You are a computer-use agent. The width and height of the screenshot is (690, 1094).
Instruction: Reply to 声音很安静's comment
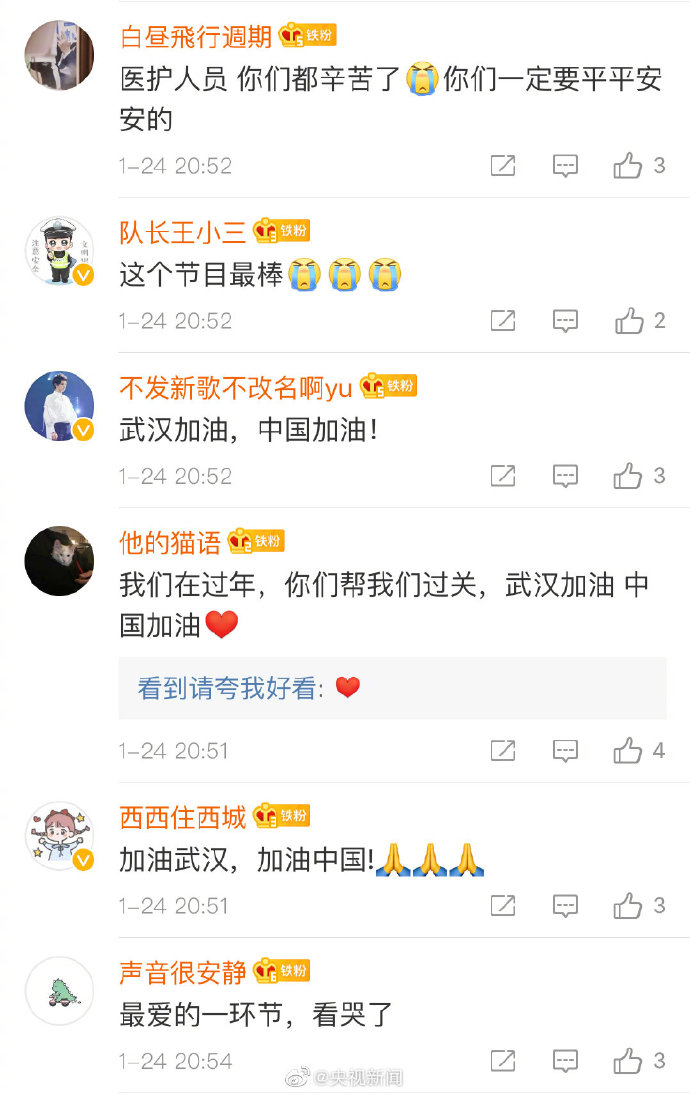[x=565, y=1061]
